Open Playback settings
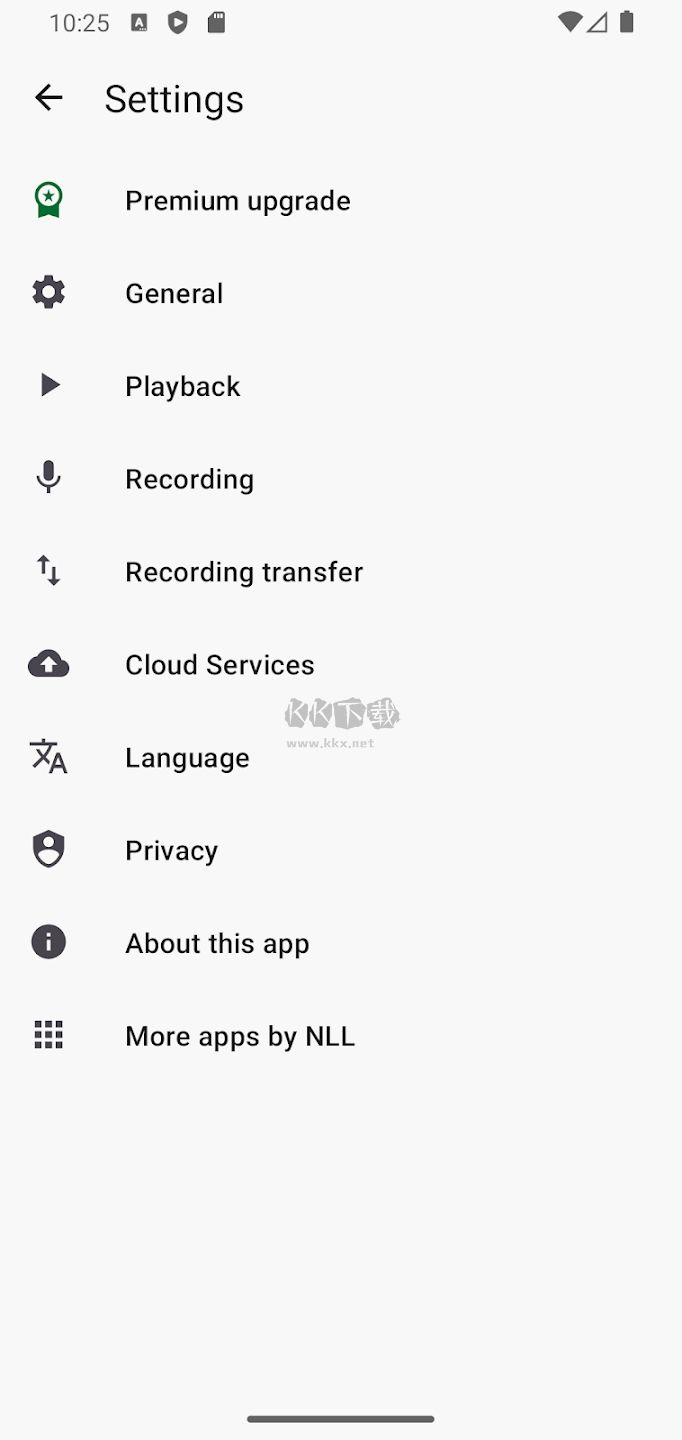The height and width of the screenshot is (1440, 682). (x=341, y=386)
